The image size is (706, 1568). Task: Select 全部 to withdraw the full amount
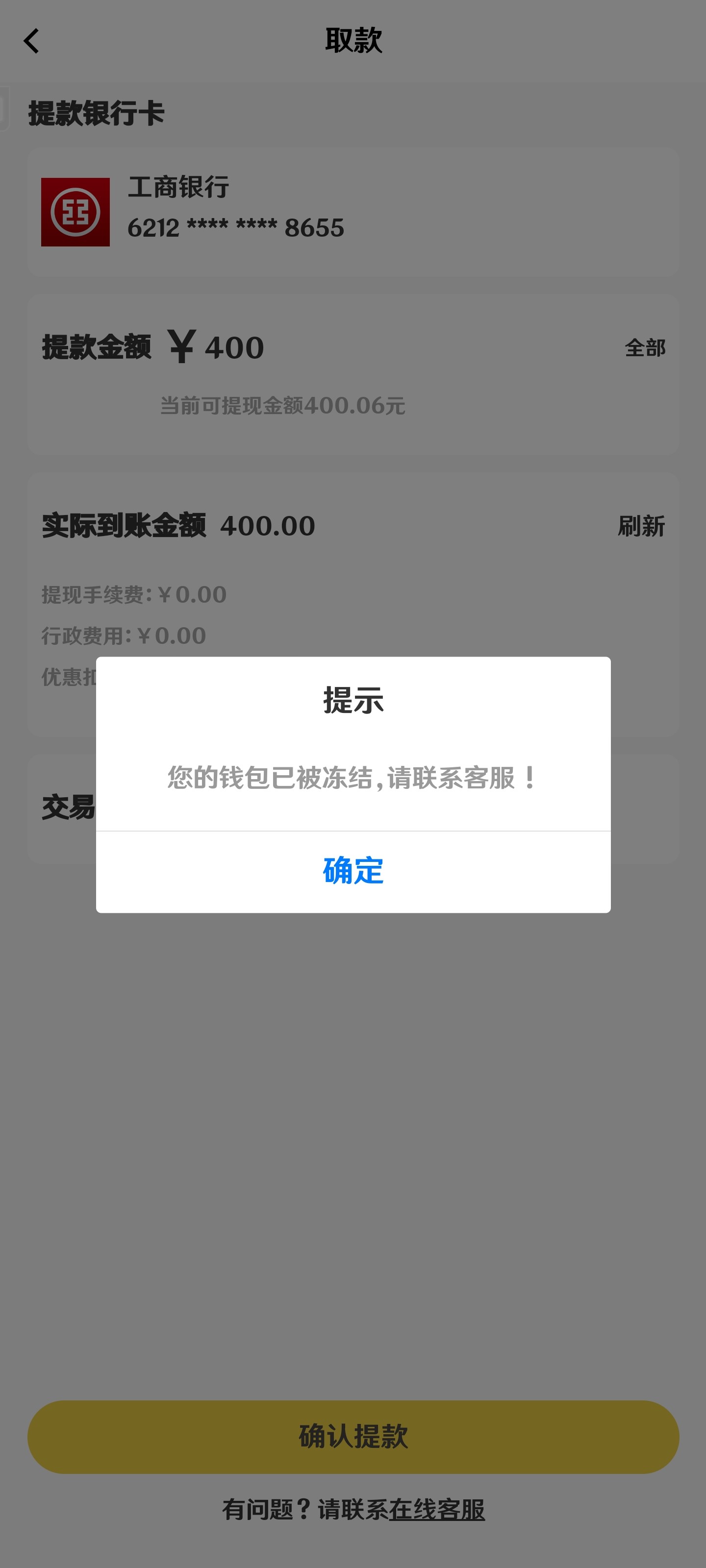[x=645, y=348]
